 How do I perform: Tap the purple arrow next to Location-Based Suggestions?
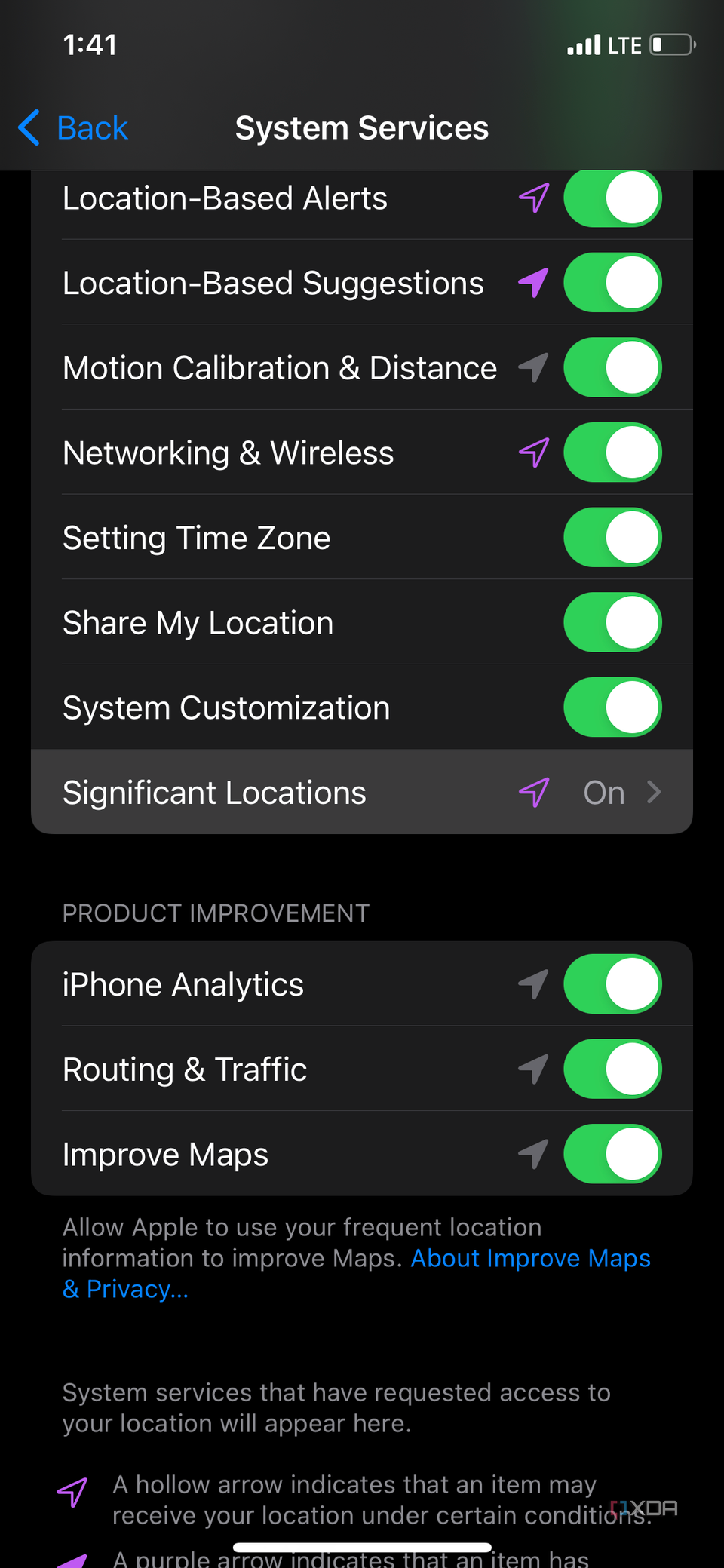[533, 283]
